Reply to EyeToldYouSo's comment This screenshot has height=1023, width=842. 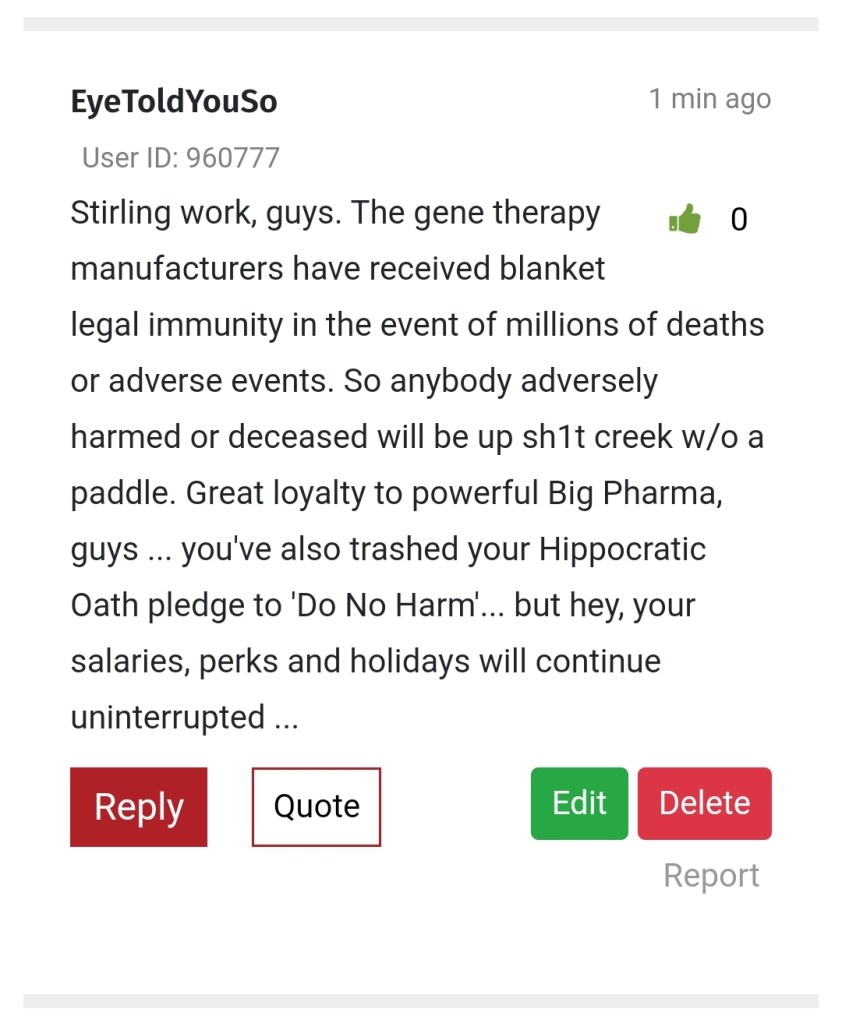pos(139,807)
